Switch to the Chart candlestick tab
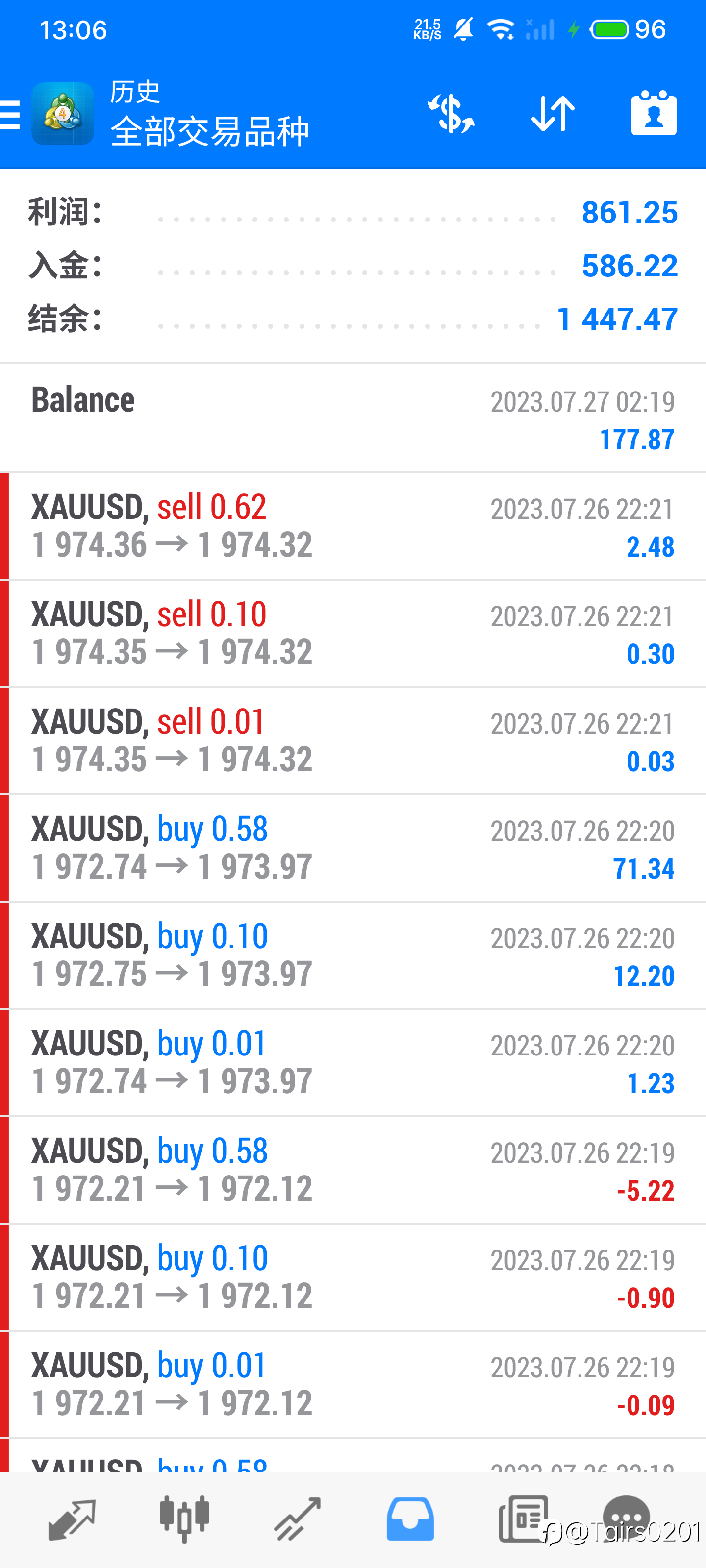The height and width of the screenshot is (1568, 706). pyautogui.click(x=184, y=1519)
